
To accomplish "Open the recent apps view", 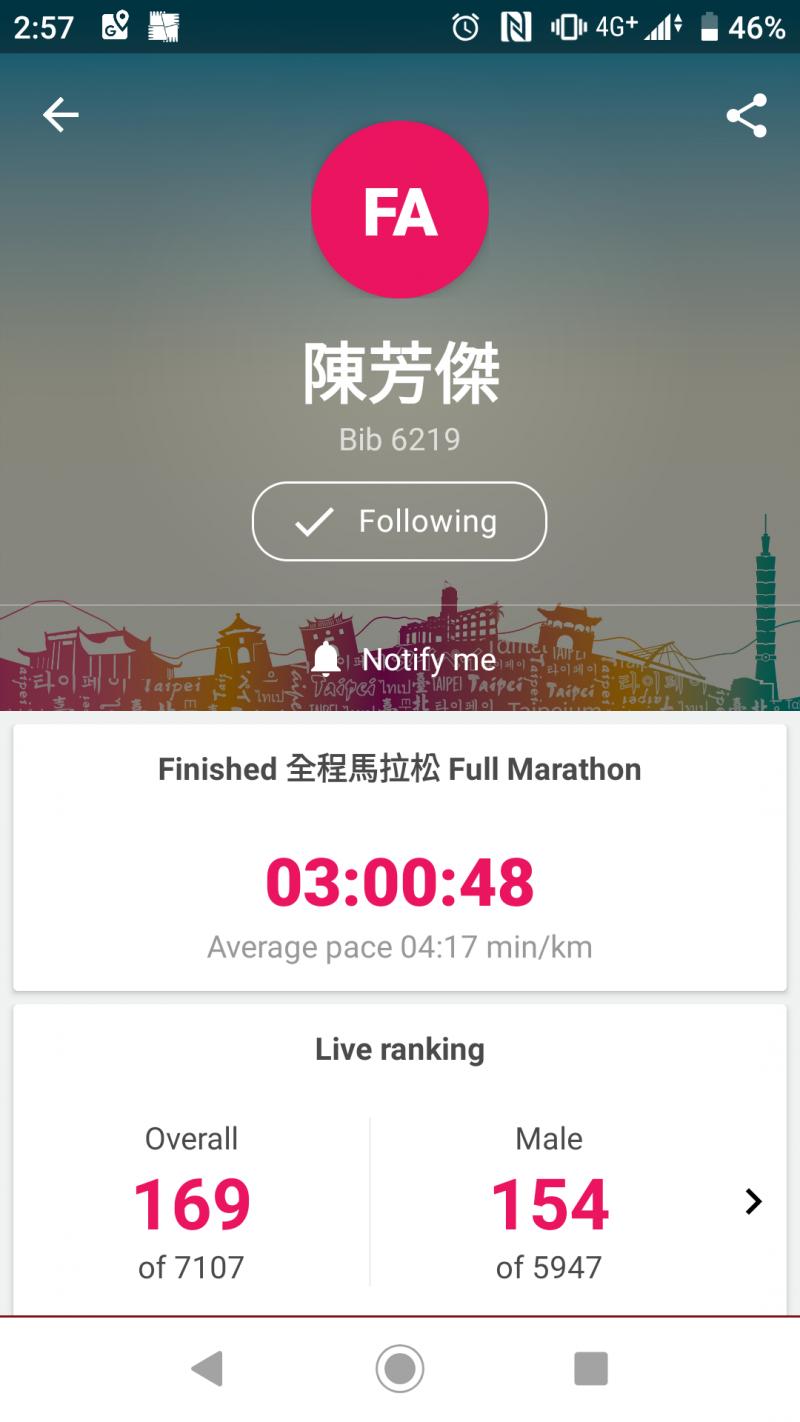I will [591, 1368].
